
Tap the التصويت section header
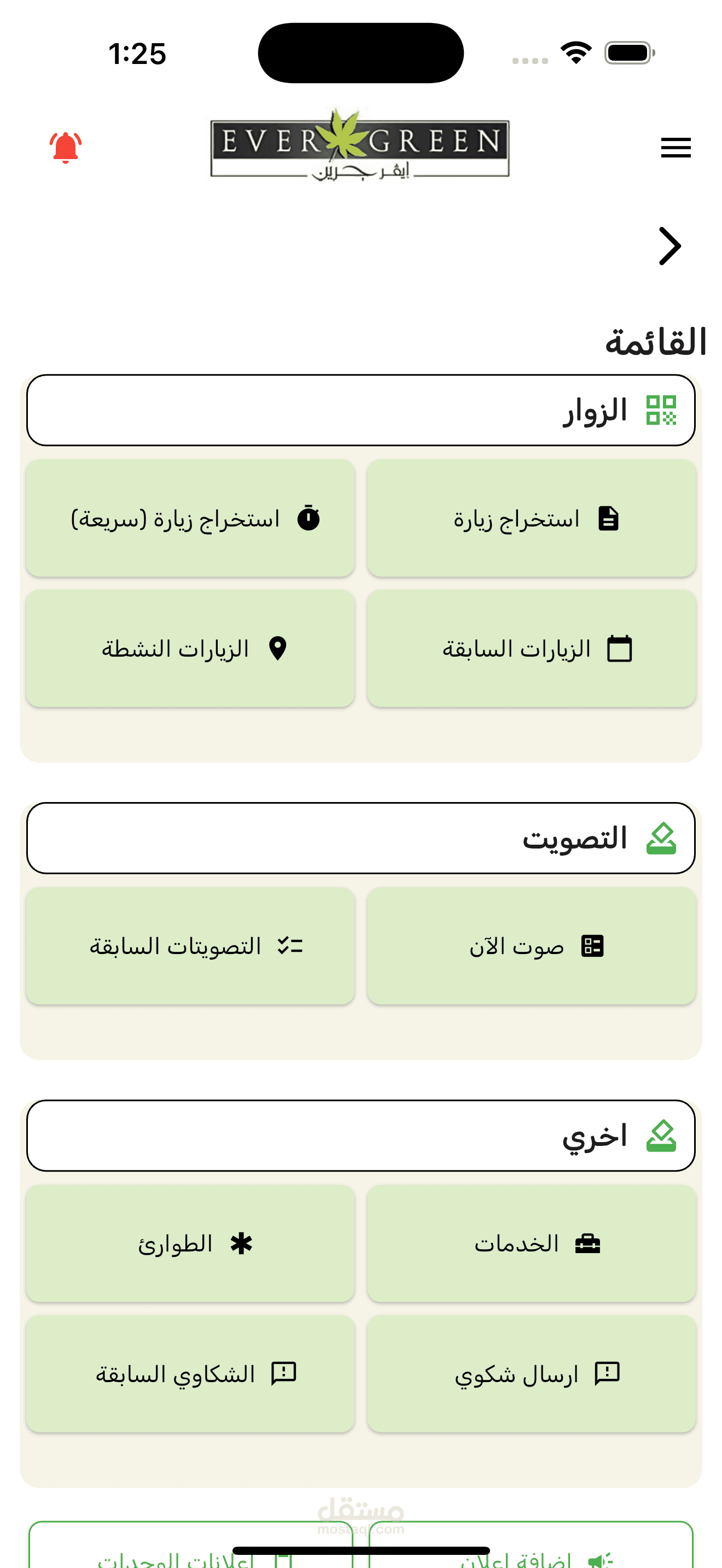pyautogui.click(x=361, y=838)
